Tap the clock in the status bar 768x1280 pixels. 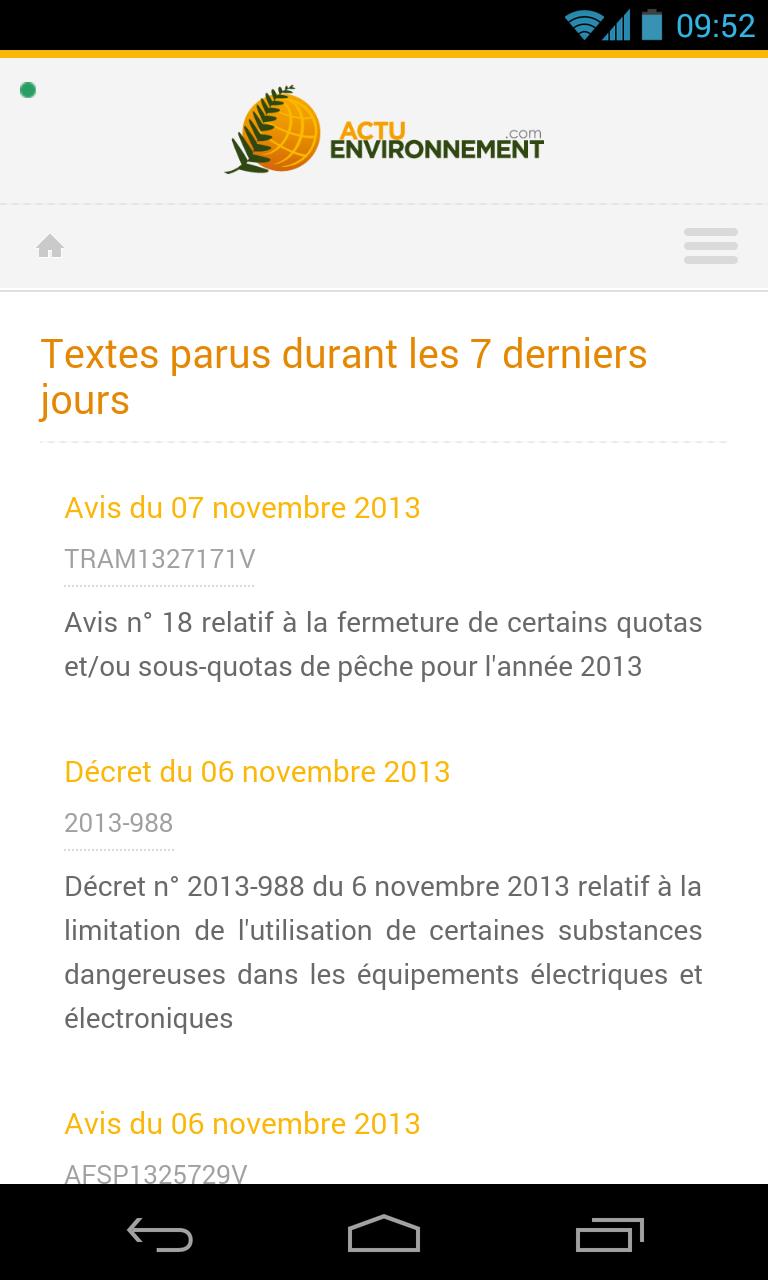716,25
